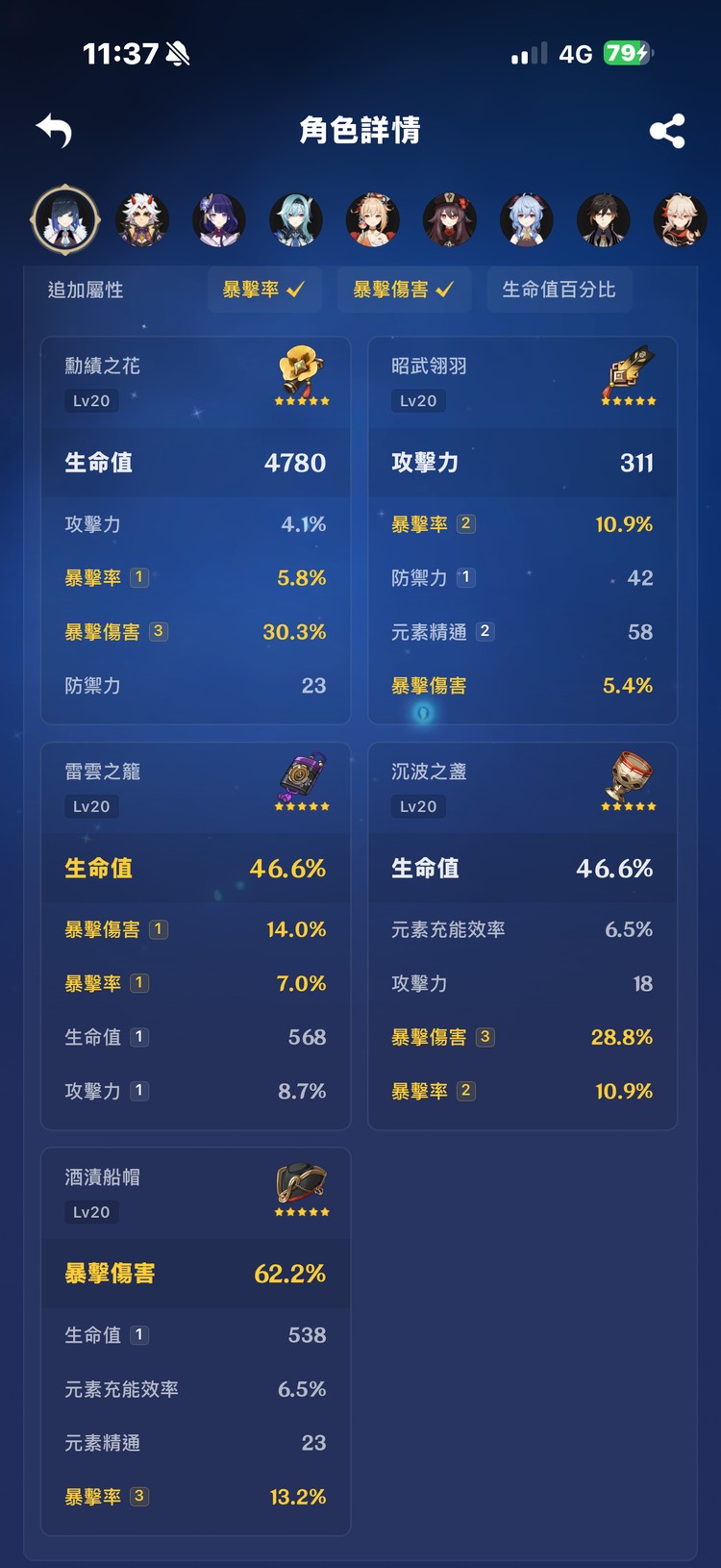The image size is (721, 1568).
Task: Click the Lv20 badge on 酒漬船帽
Action: 90,1213
